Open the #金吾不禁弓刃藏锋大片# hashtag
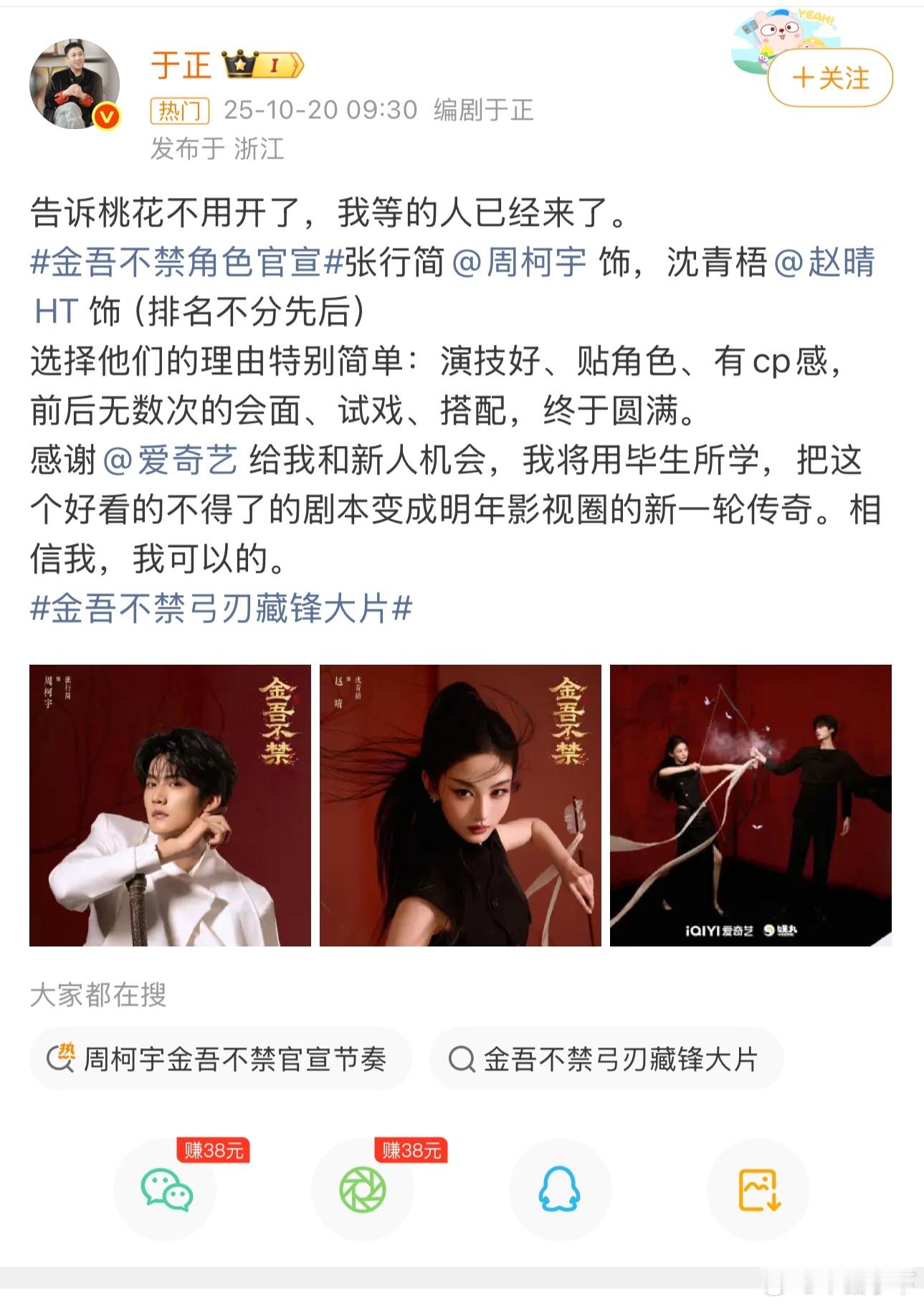Screen dimensions: 924x1305 [221, 609]
